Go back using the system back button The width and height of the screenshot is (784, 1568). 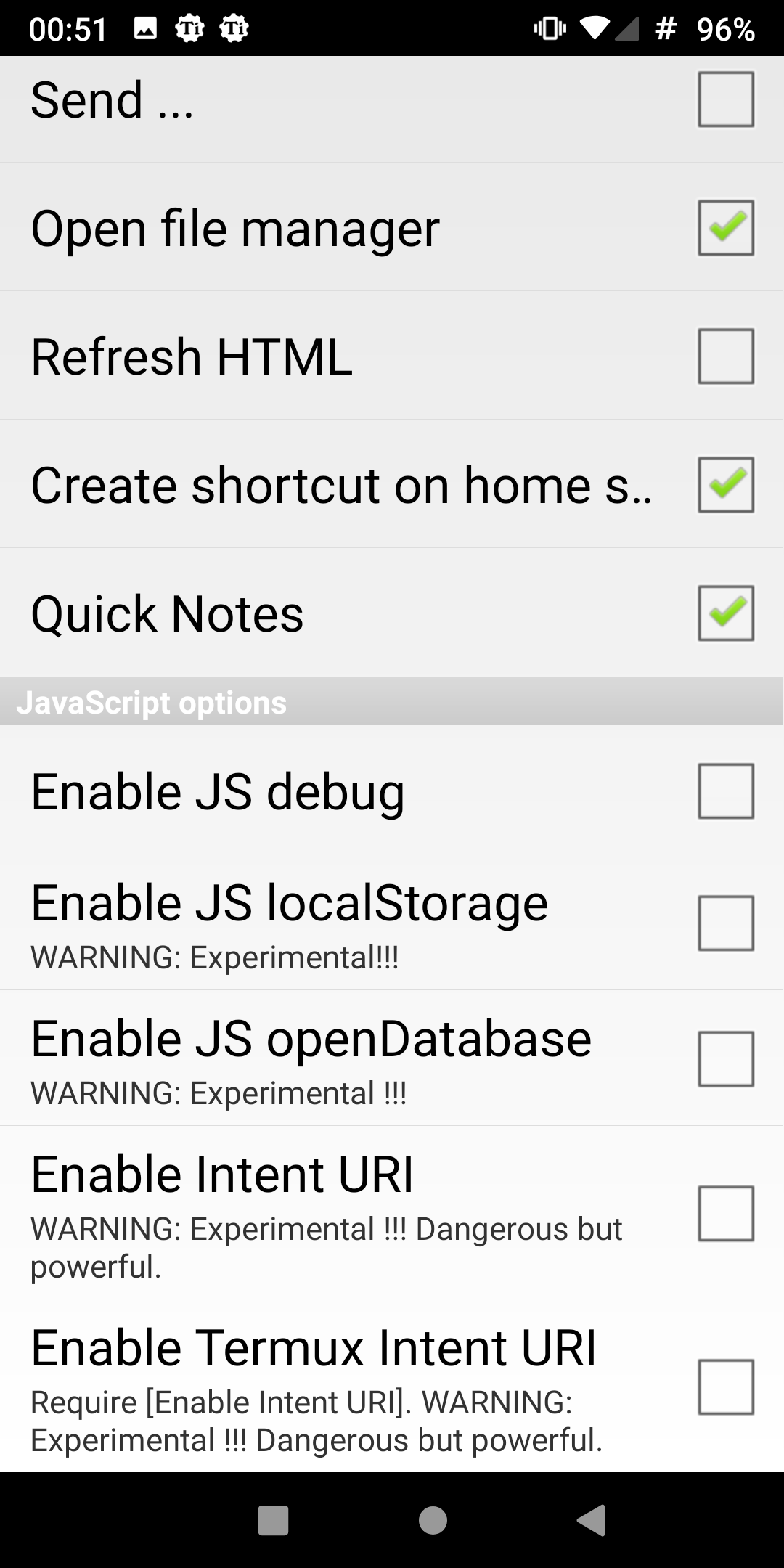591,1520
